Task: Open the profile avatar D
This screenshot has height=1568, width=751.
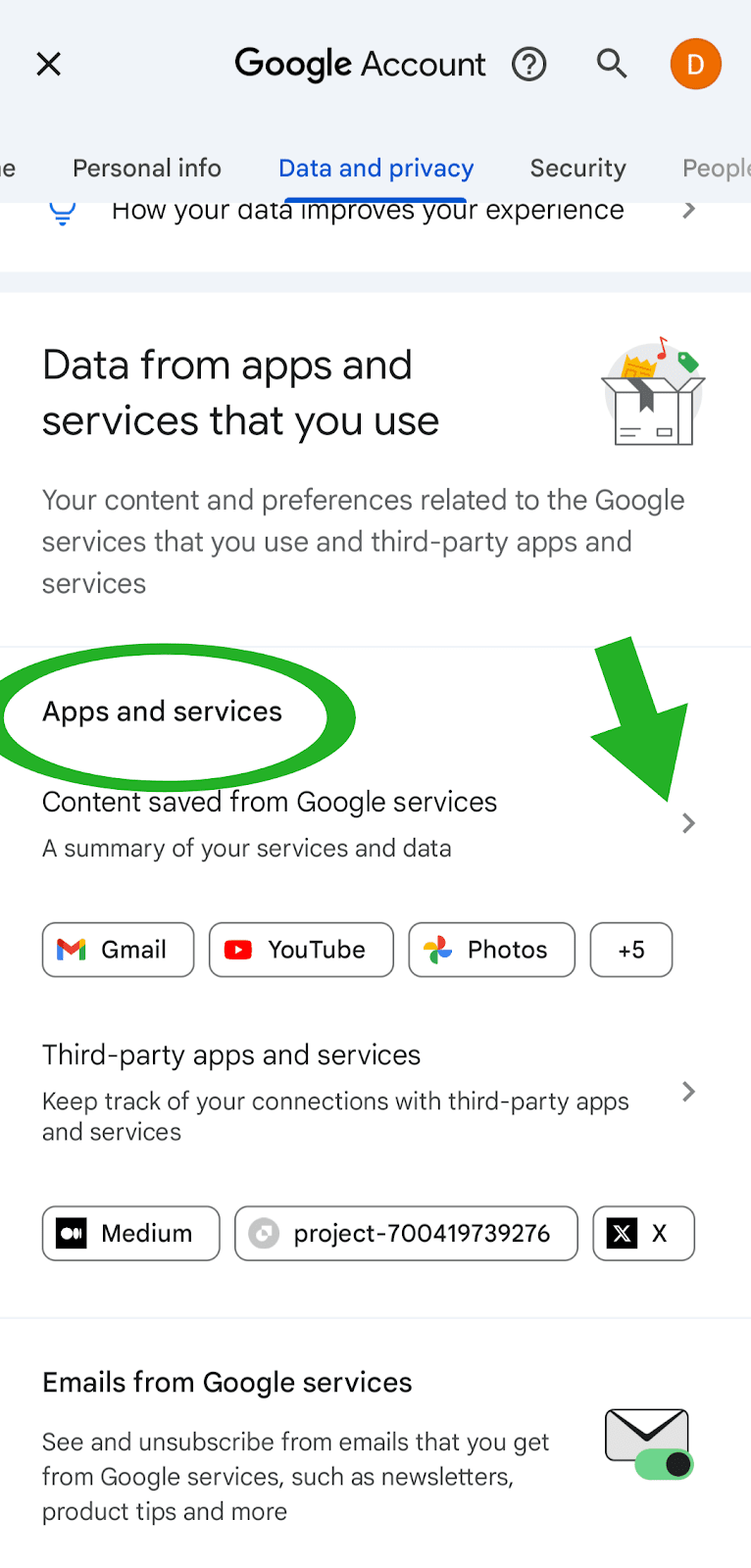Action: pos(695,65)
